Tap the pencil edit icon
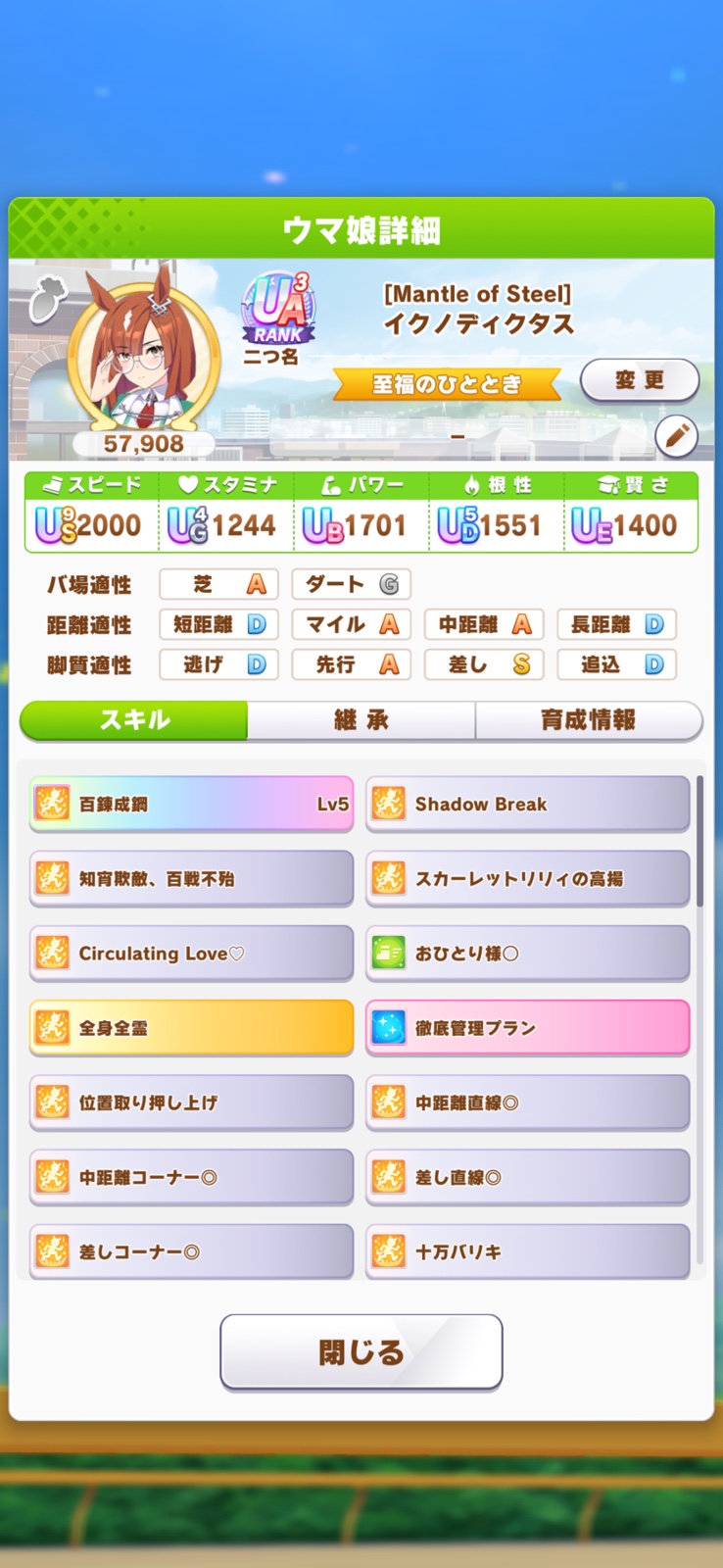 pos(676,436)
